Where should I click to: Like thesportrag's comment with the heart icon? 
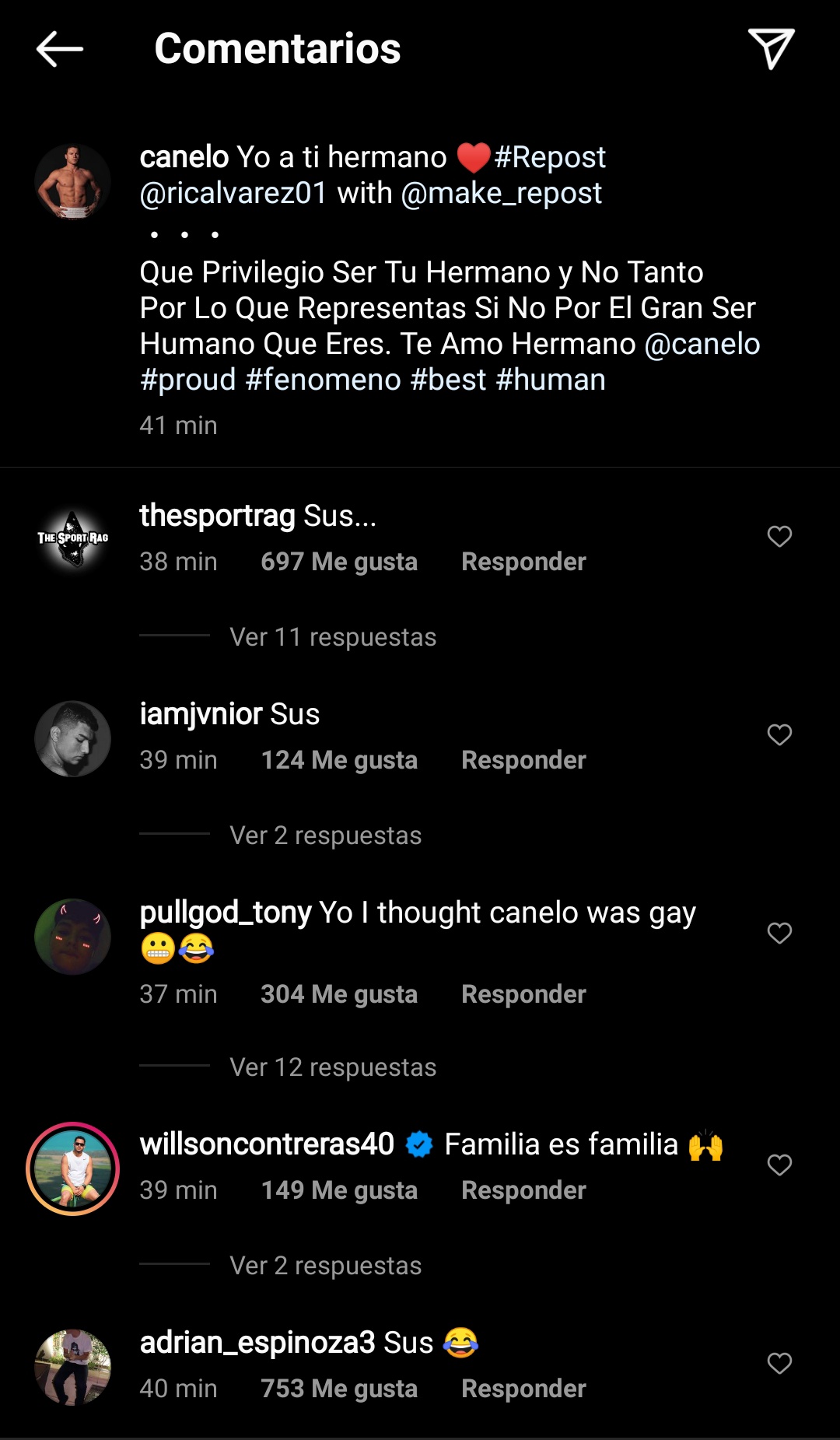coord(779,536)
